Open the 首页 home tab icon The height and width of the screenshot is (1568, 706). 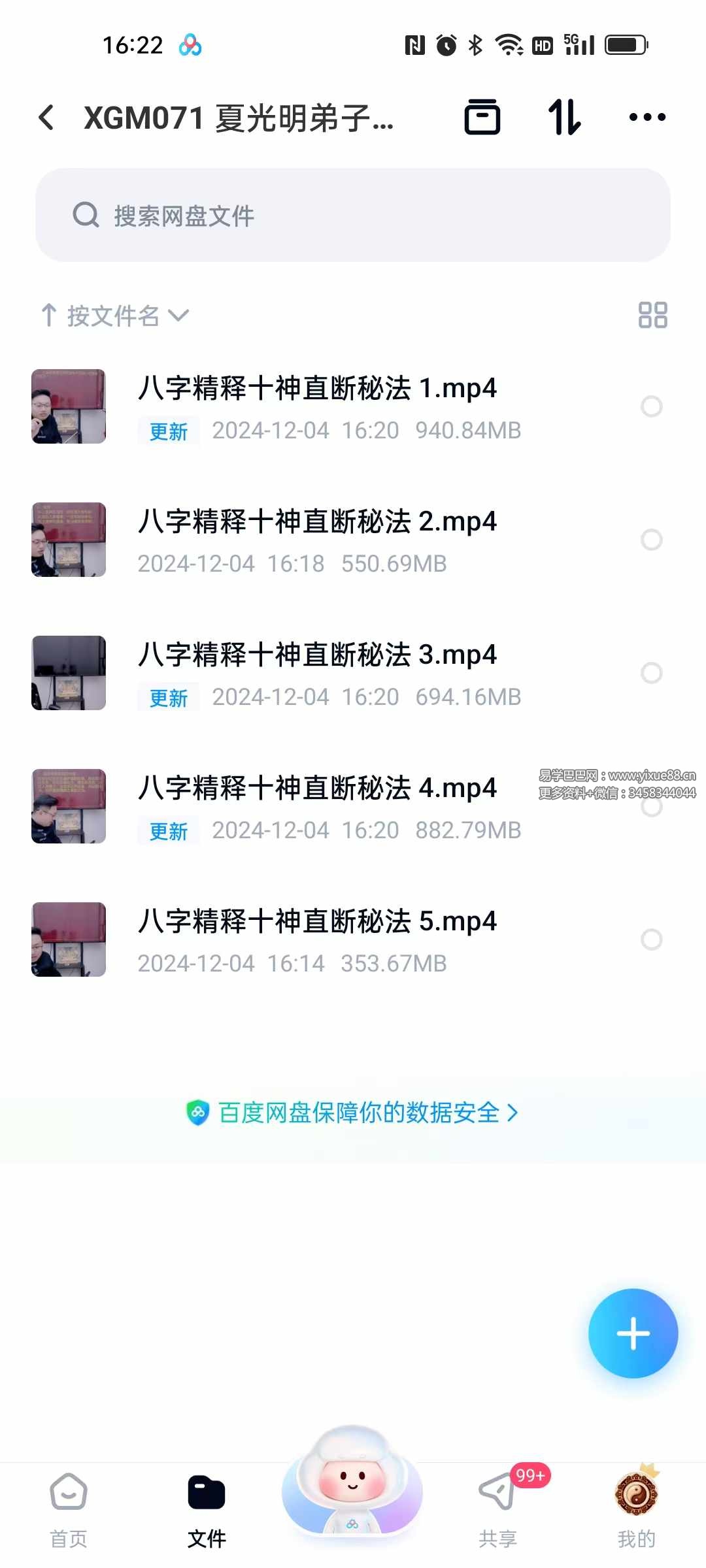pos(69,1493)
